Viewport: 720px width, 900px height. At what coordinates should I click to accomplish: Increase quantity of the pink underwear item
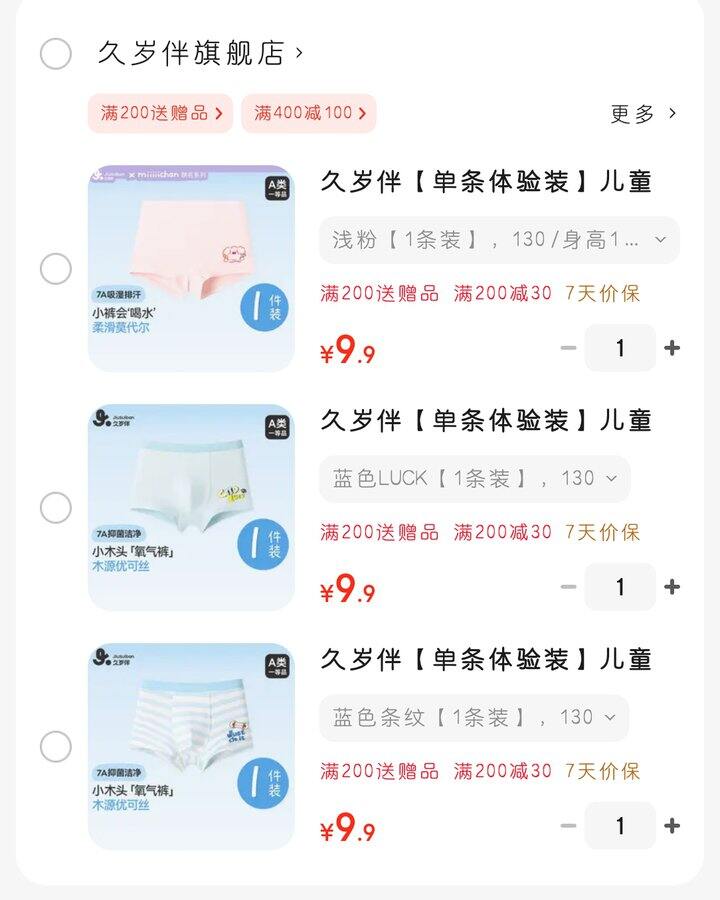click(x=672, y=348)
